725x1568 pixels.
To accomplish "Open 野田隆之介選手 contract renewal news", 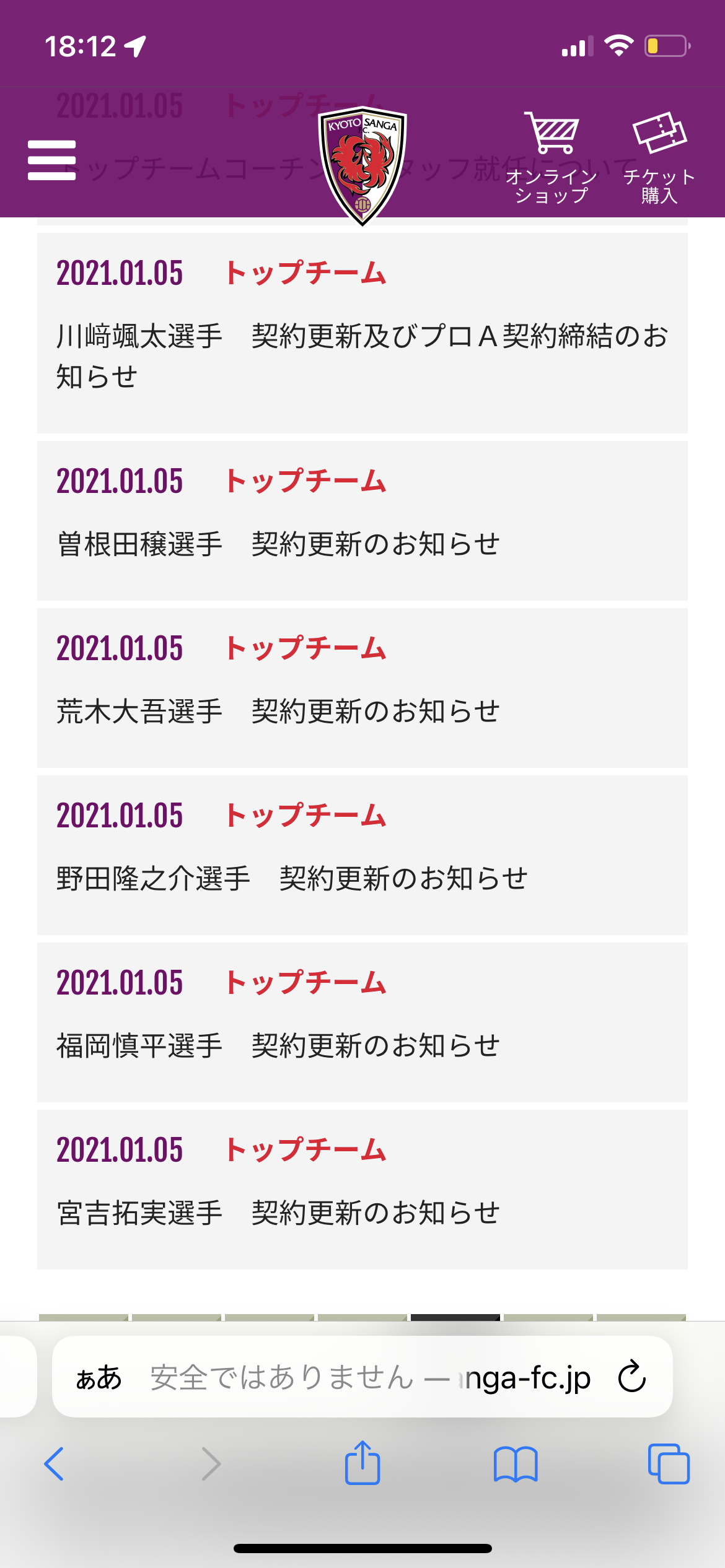I will click(x=291, y=878).
